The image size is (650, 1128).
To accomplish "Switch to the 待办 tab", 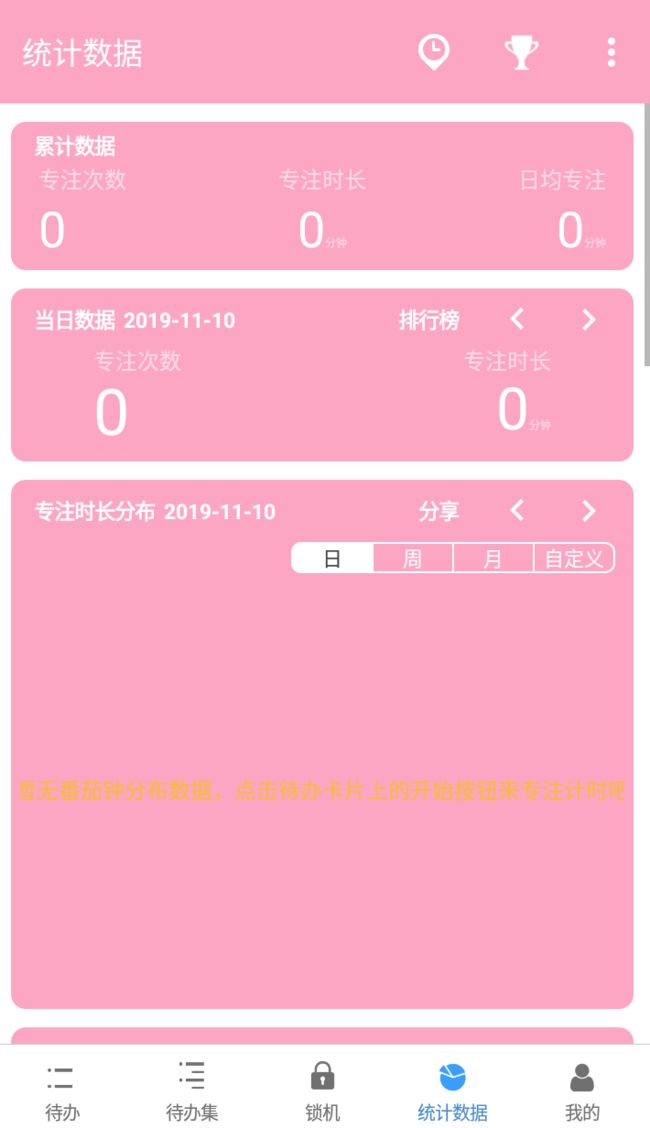I will click(62, 1091).
